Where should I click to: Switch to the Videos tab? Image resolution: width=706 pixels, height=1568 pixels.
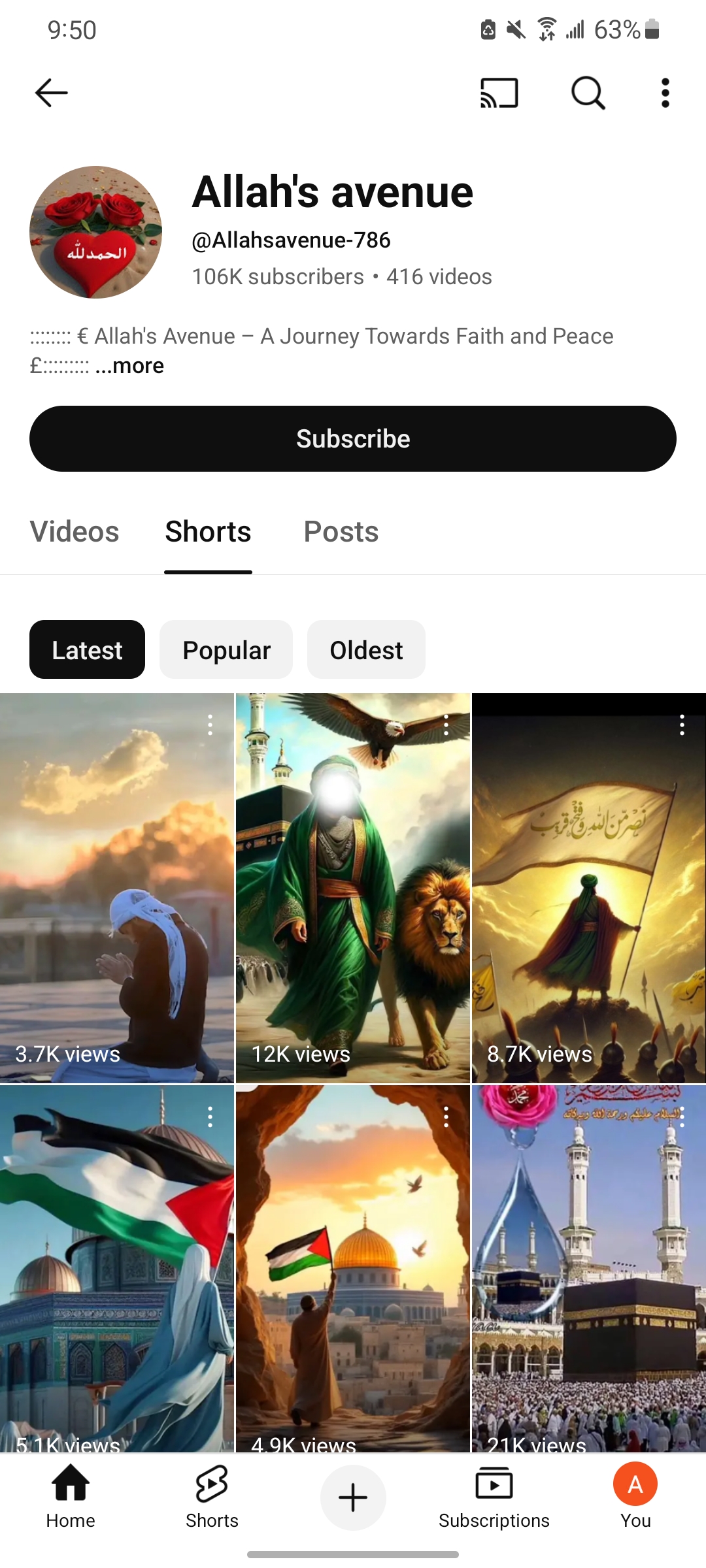click(75, 532)
